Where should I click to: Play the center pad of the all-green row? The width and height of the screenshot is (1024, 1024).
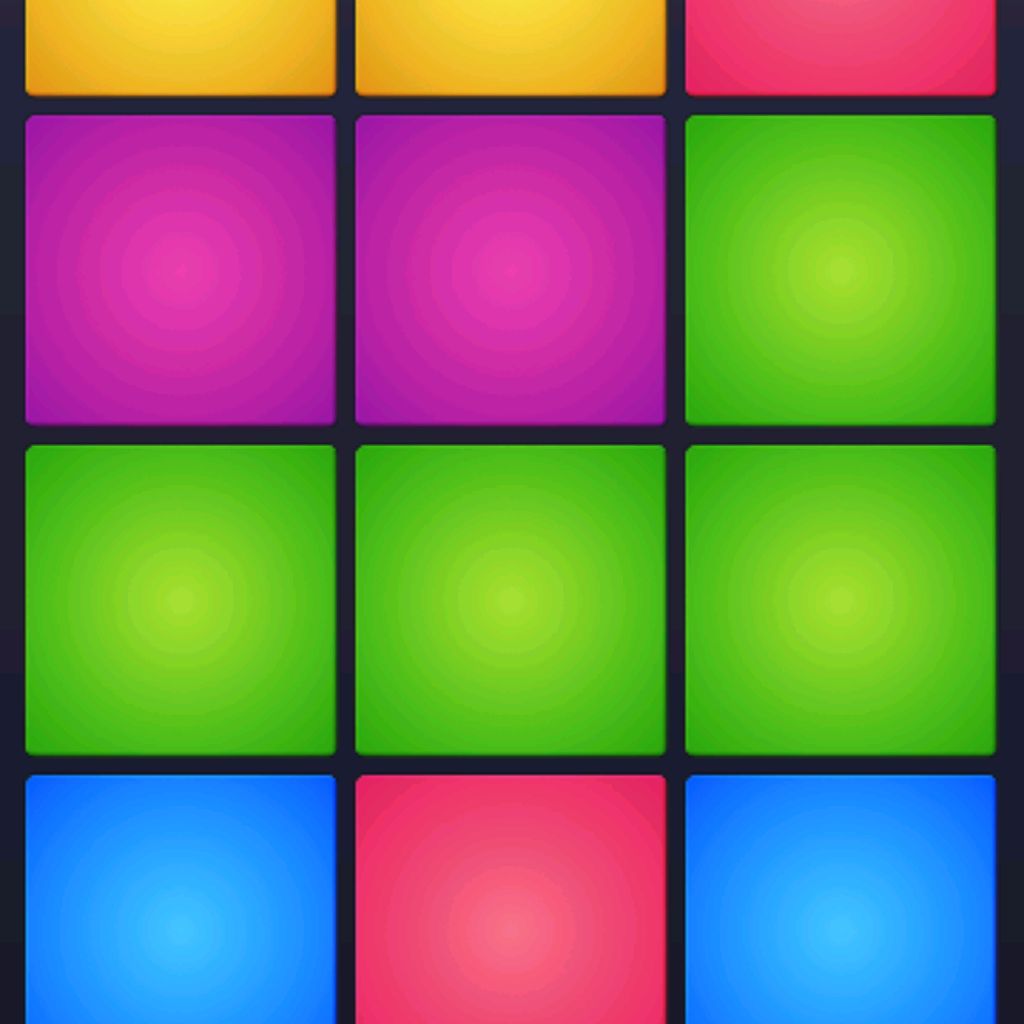(510, 599)
